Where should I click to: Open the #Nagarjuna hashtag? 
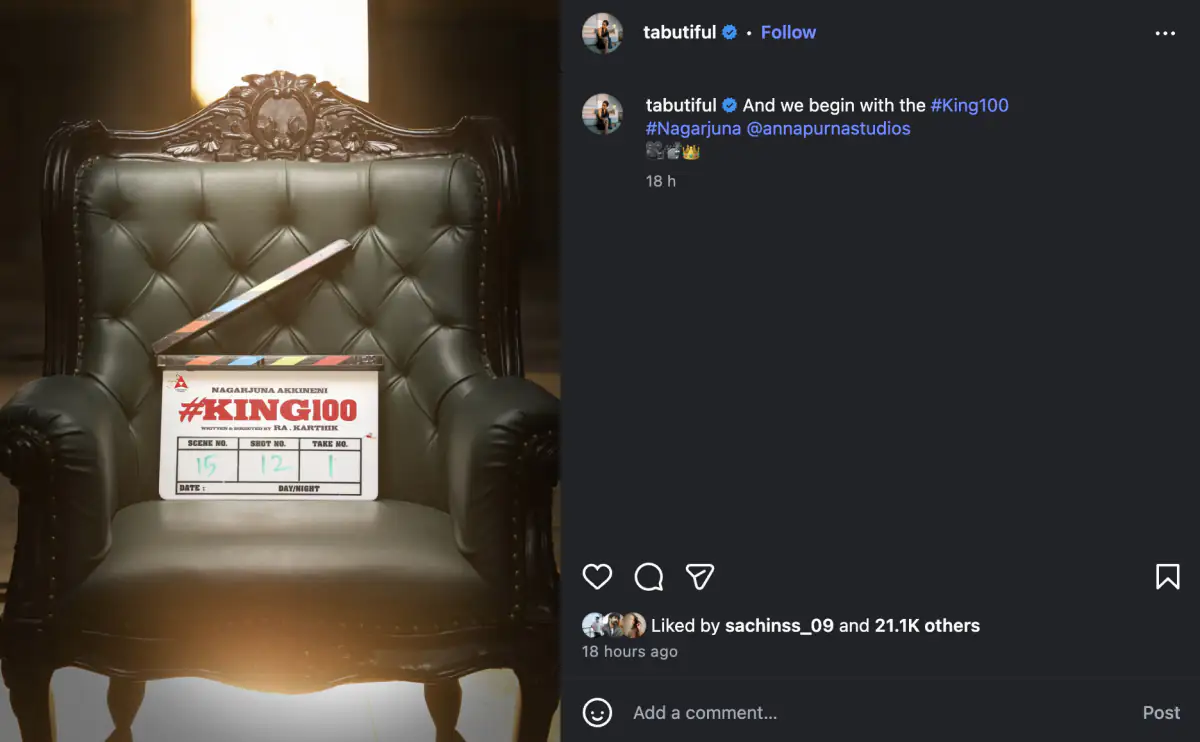[x=693, y=128]
